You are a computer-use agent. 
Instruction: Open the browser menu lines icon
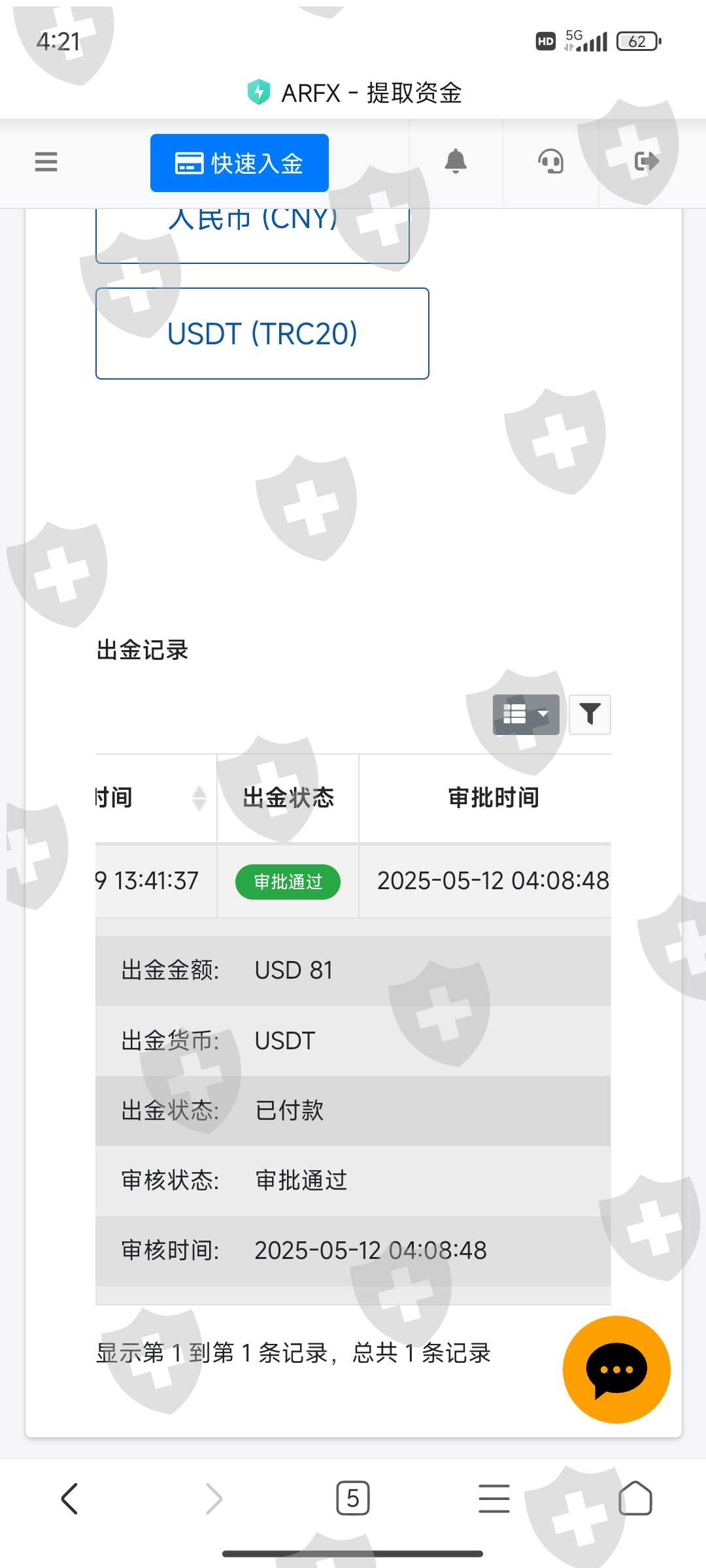(x=494, y=1498)
